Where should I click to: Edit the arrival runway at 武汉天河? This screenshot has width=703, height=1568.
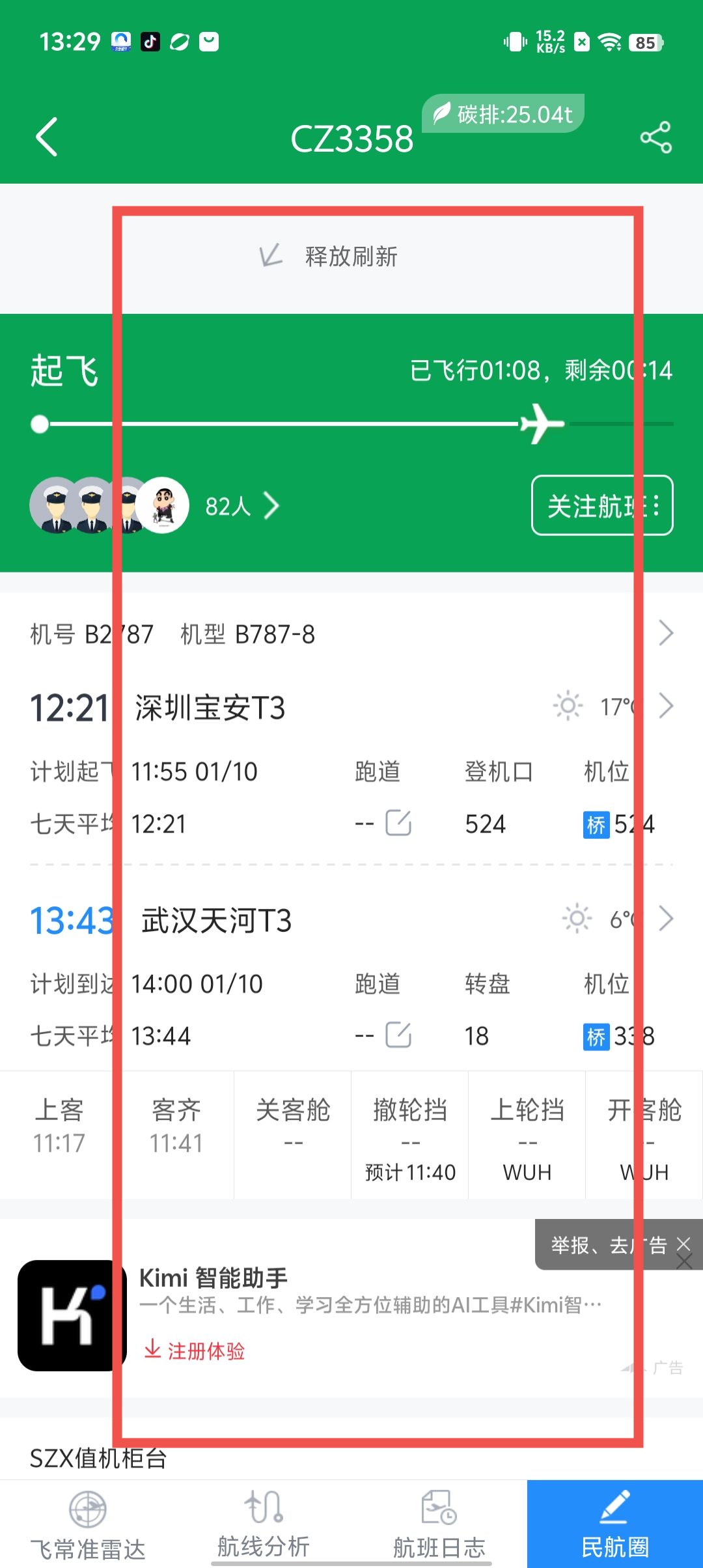point(398,1035)
